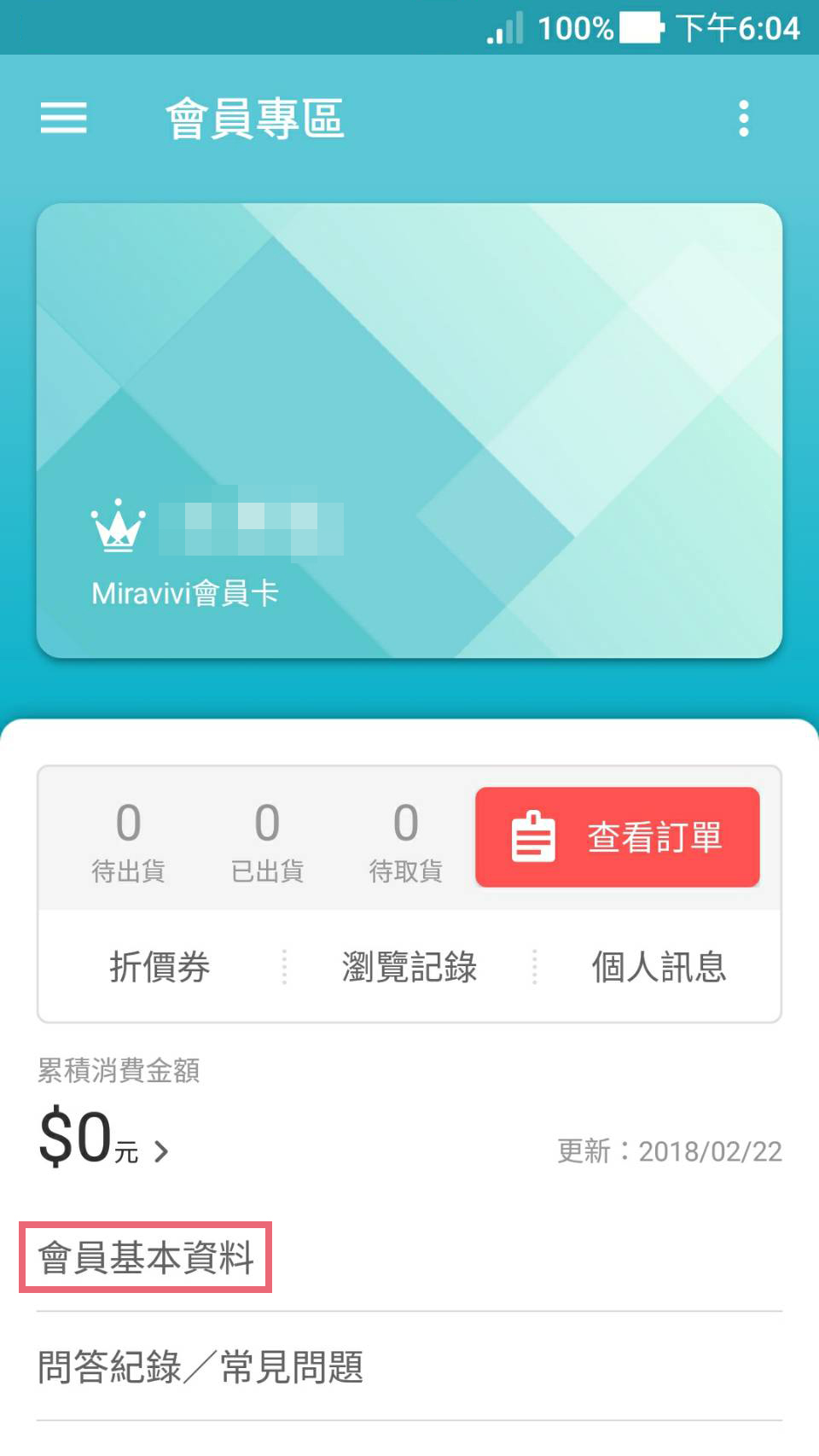Expand 累積消費金額 $0 details

[x=104, y=1139]
